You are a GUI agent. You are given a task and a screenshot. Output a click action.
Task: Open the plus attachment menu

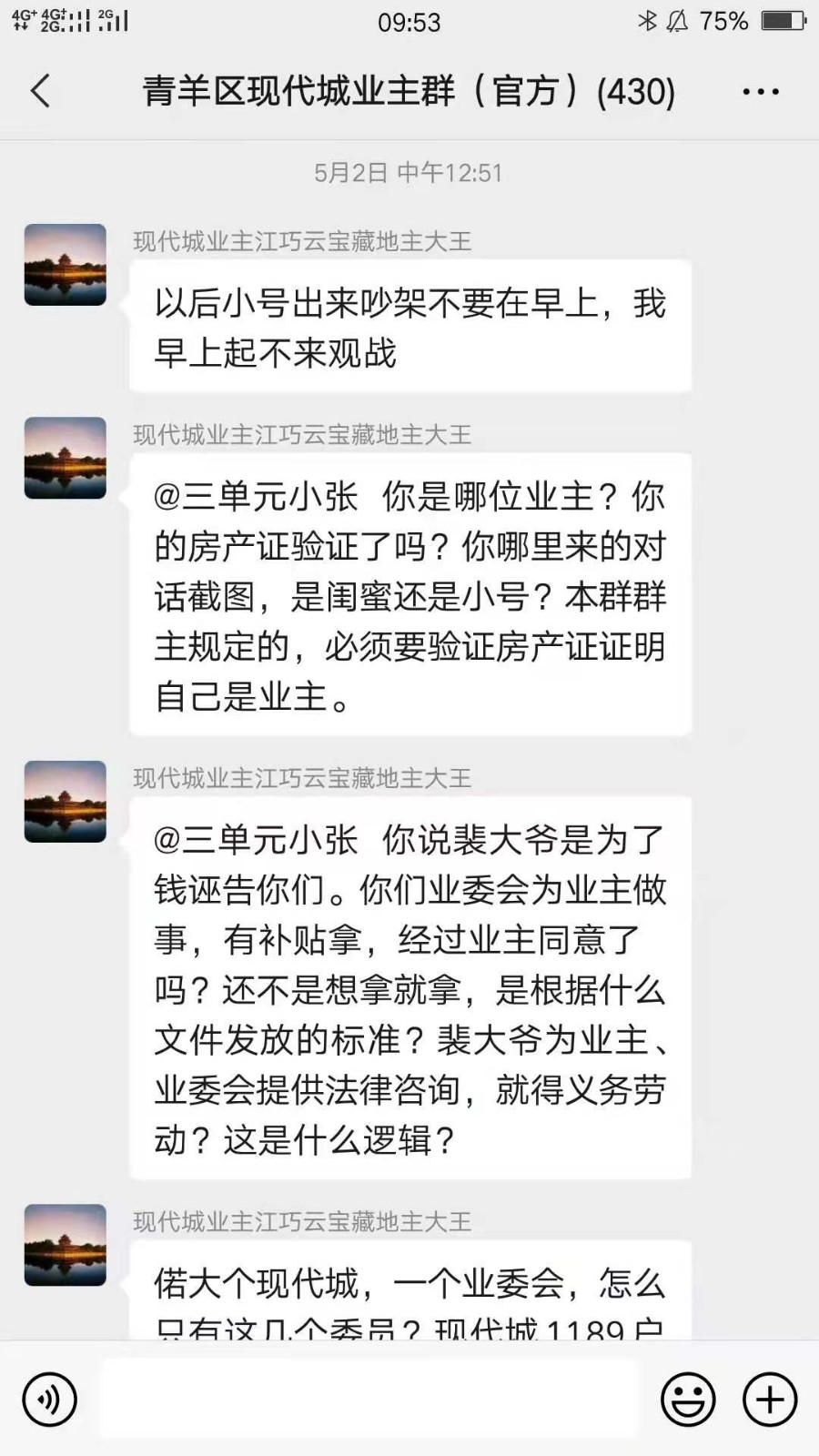click(770, 1400)
